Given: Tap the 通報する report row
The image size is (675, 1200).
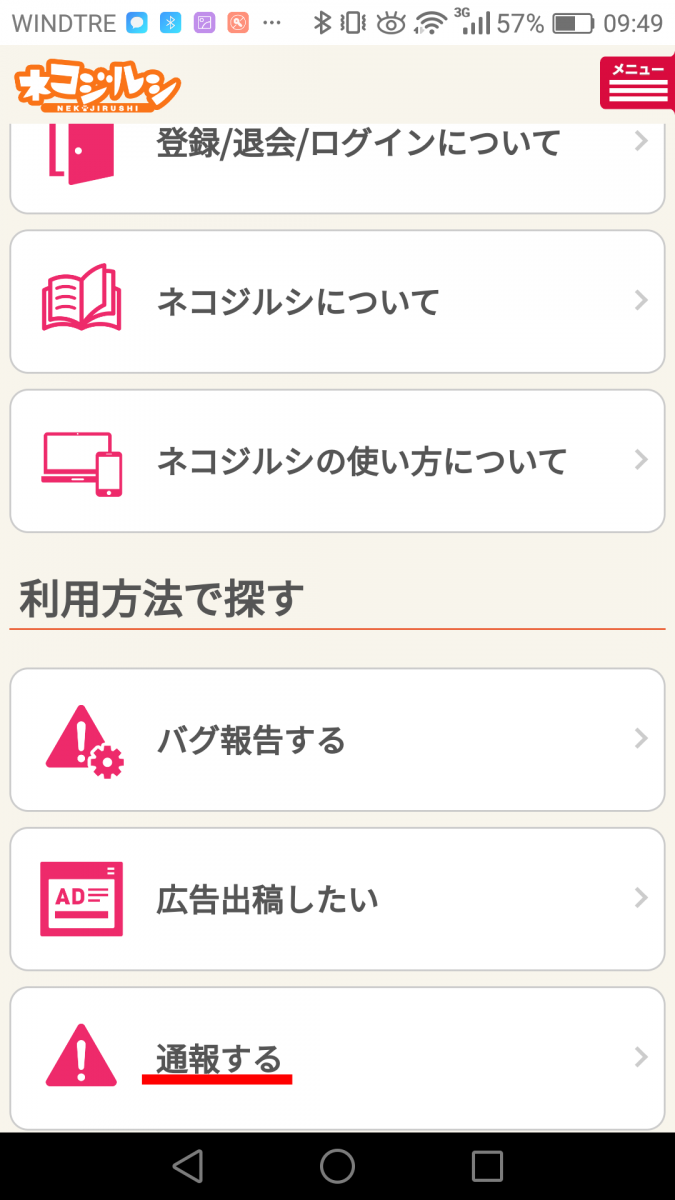Looking at the screenshot, I should [337, 1058].
